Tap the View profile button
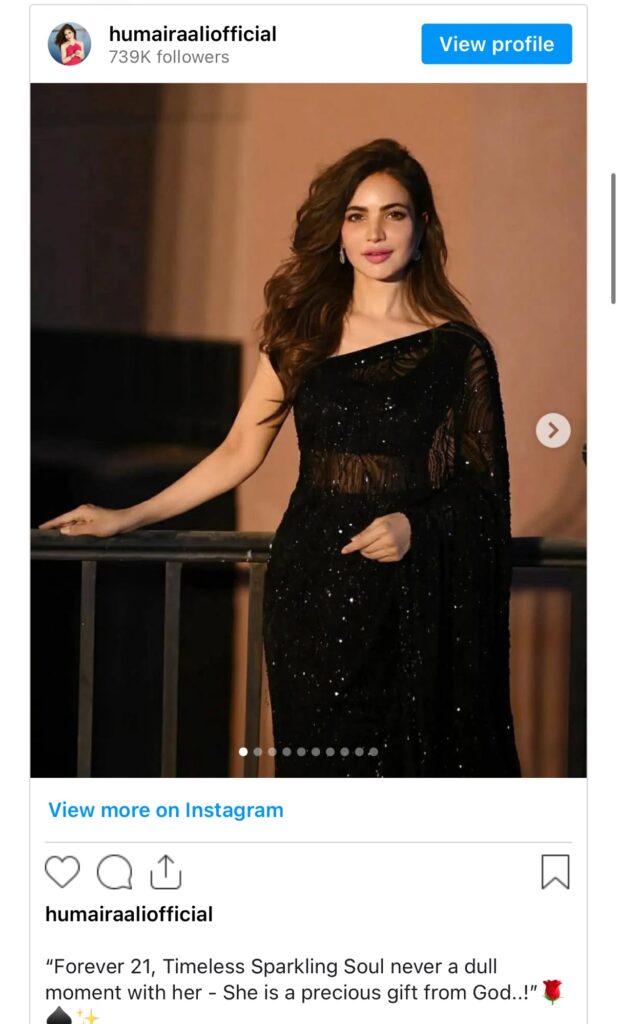 [x=496, y=44]
